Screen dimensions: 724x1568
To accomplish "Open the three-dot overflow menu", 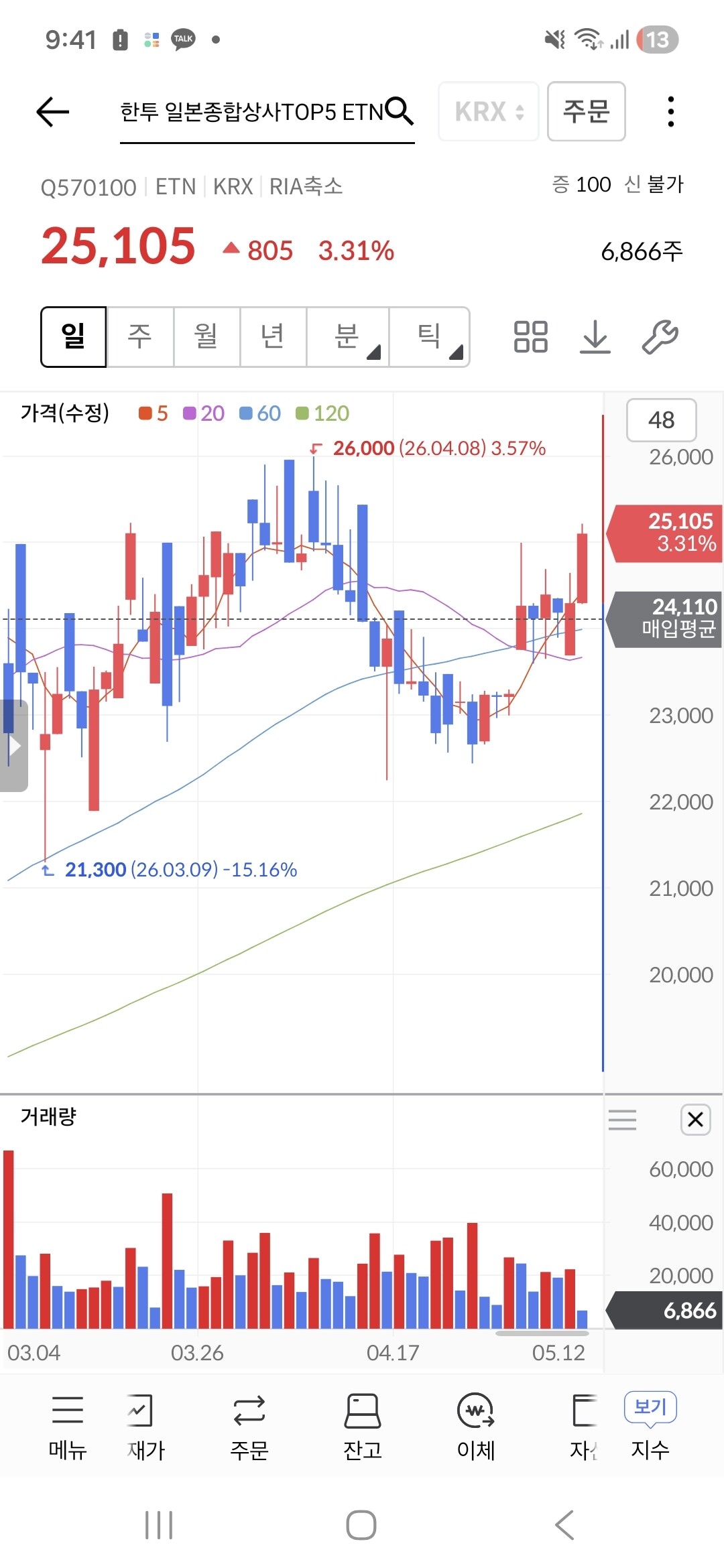I will click(670, 111).
